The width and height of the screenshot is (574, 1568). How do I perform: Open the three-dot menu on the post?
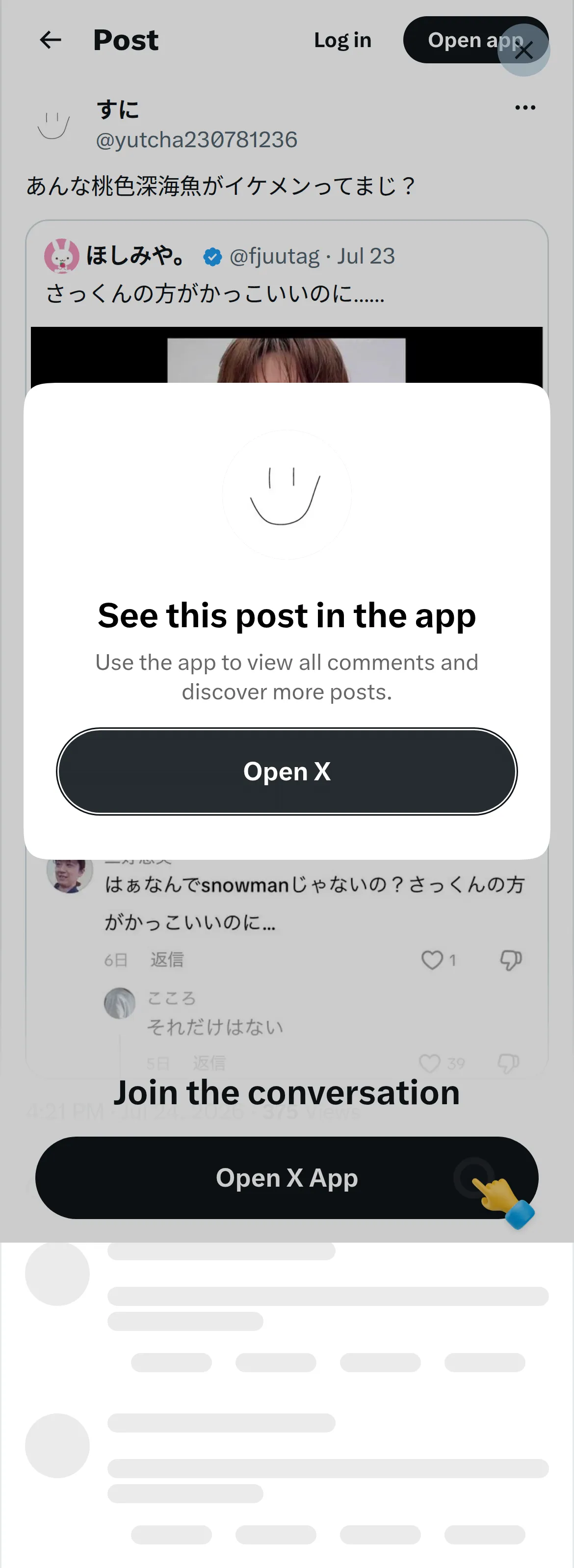click(525, 108)
